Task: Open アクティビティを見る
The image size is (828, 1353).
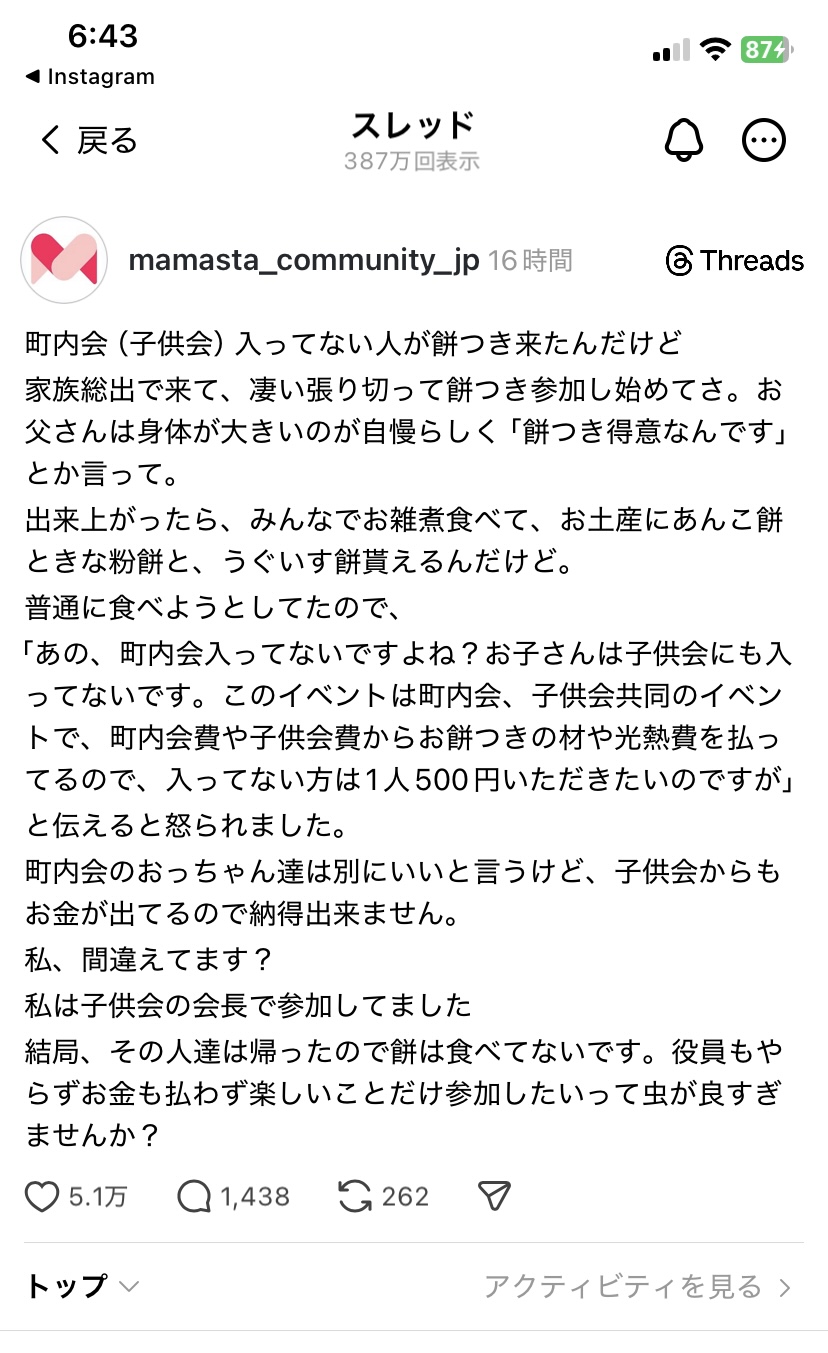Action: [638, 1287]
